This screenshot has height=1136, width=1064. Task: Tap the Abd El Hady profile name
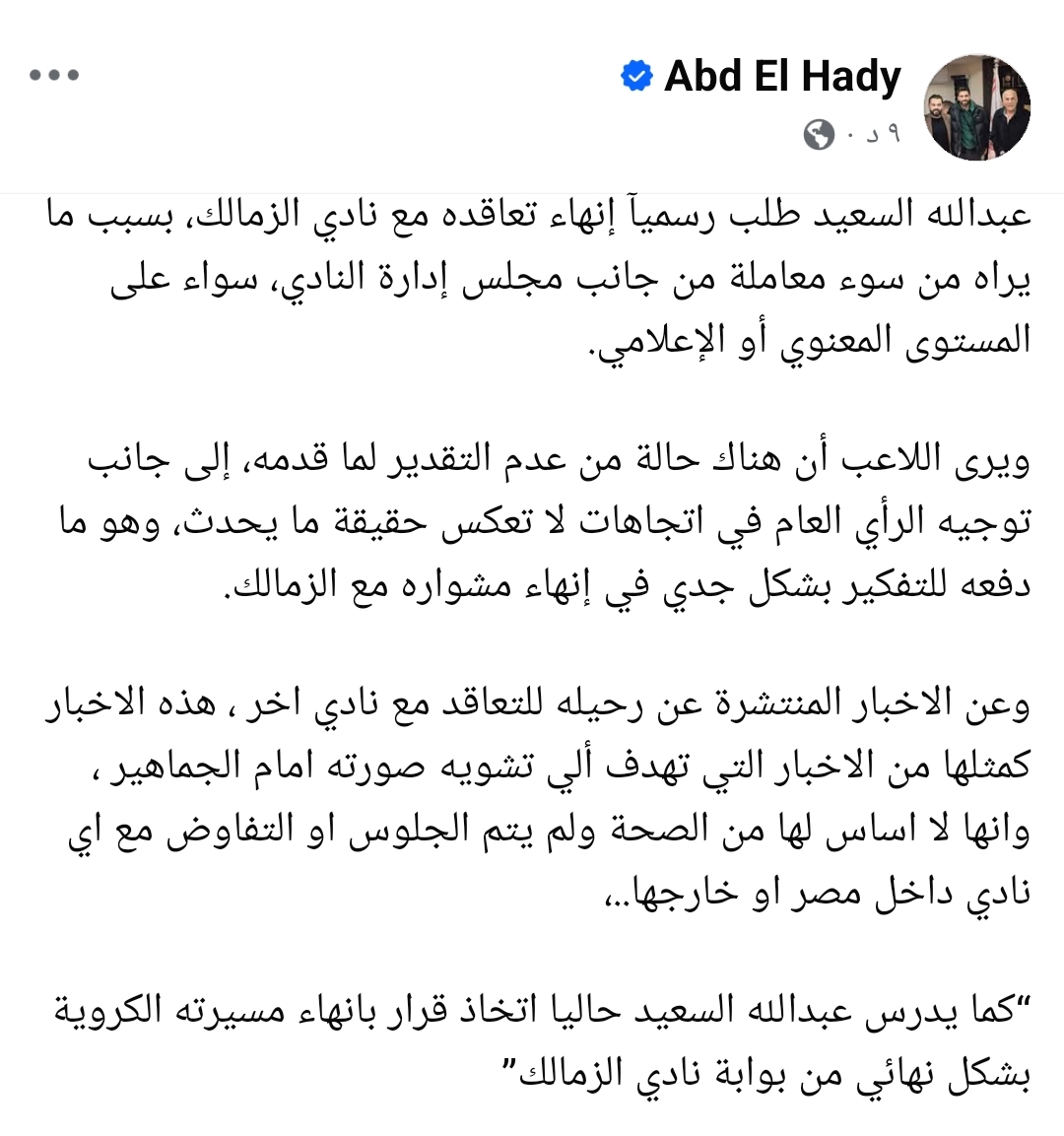click(x=782, y=77)
